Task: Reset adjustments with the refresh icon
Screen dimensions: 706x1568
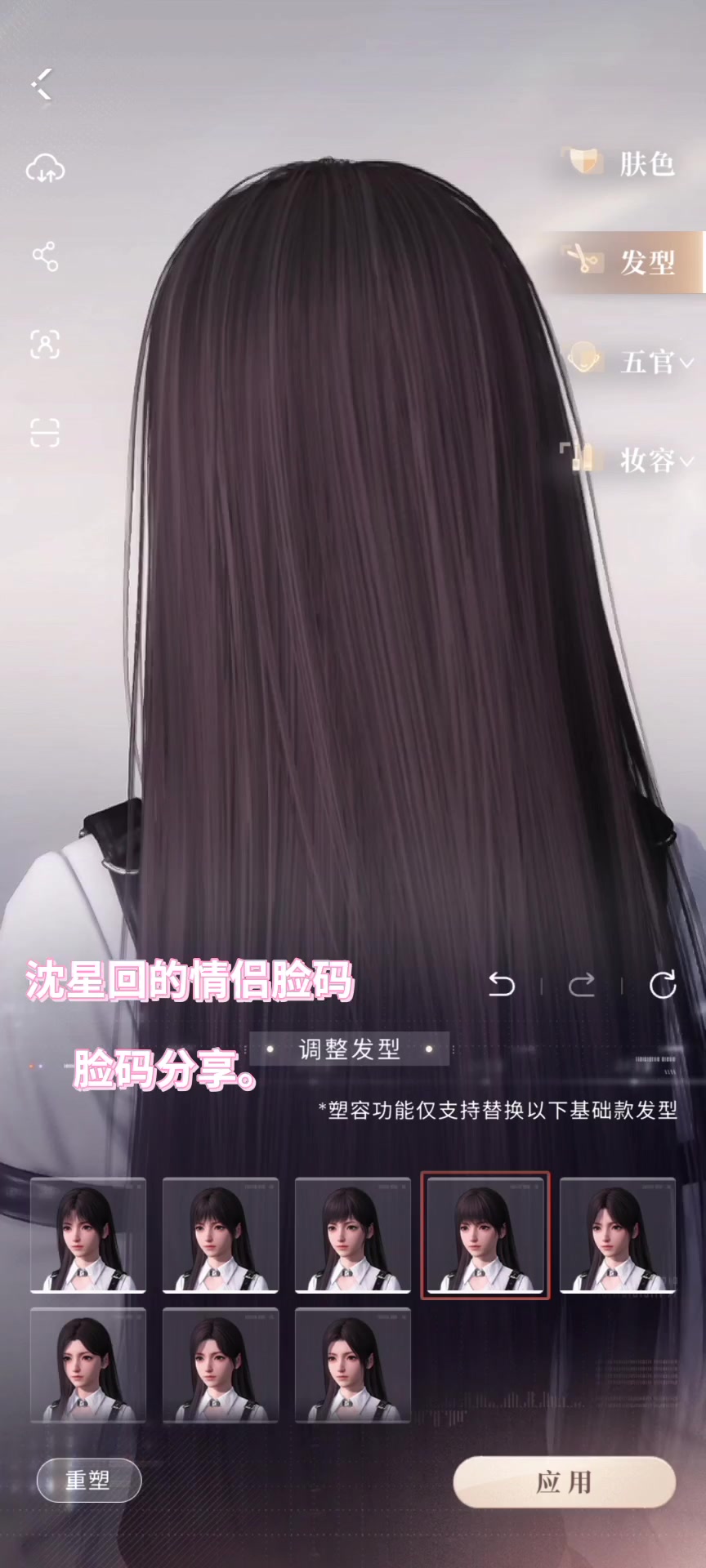Action: [662, 986]
